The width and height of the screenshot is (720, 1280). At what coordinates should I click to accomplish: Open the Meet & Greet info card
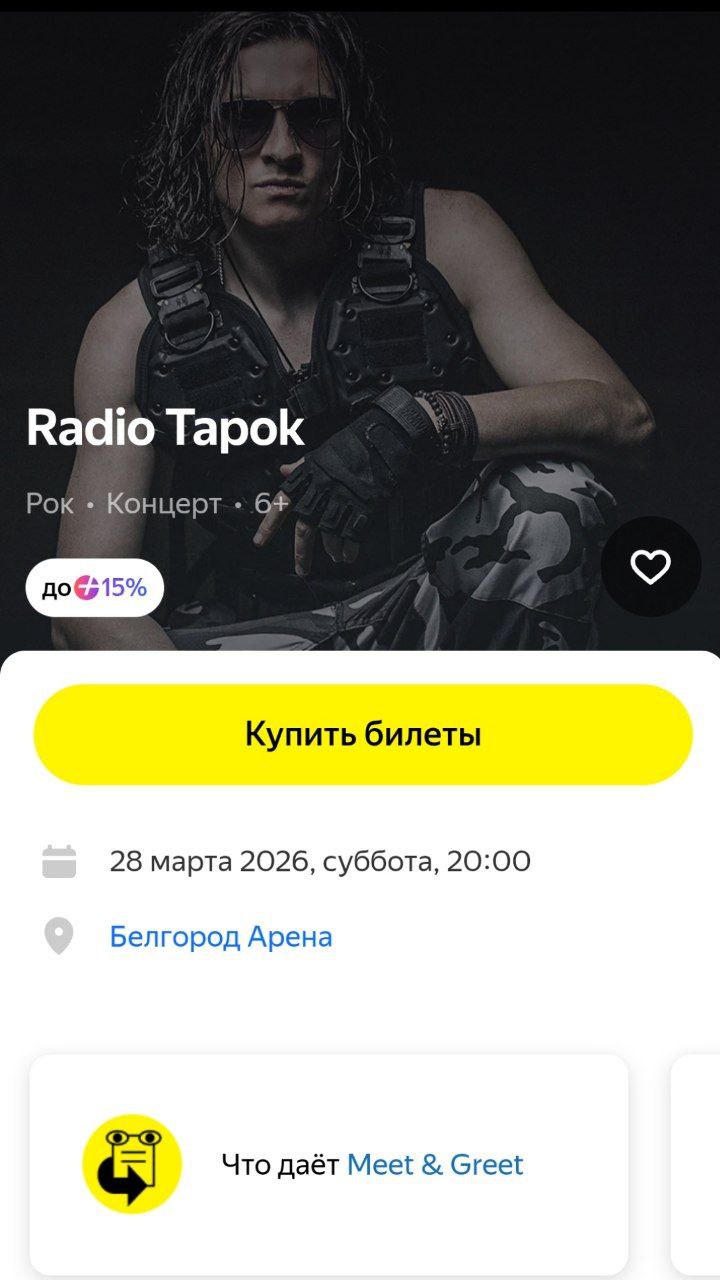pyautogui.click(x=330, y=1164)
